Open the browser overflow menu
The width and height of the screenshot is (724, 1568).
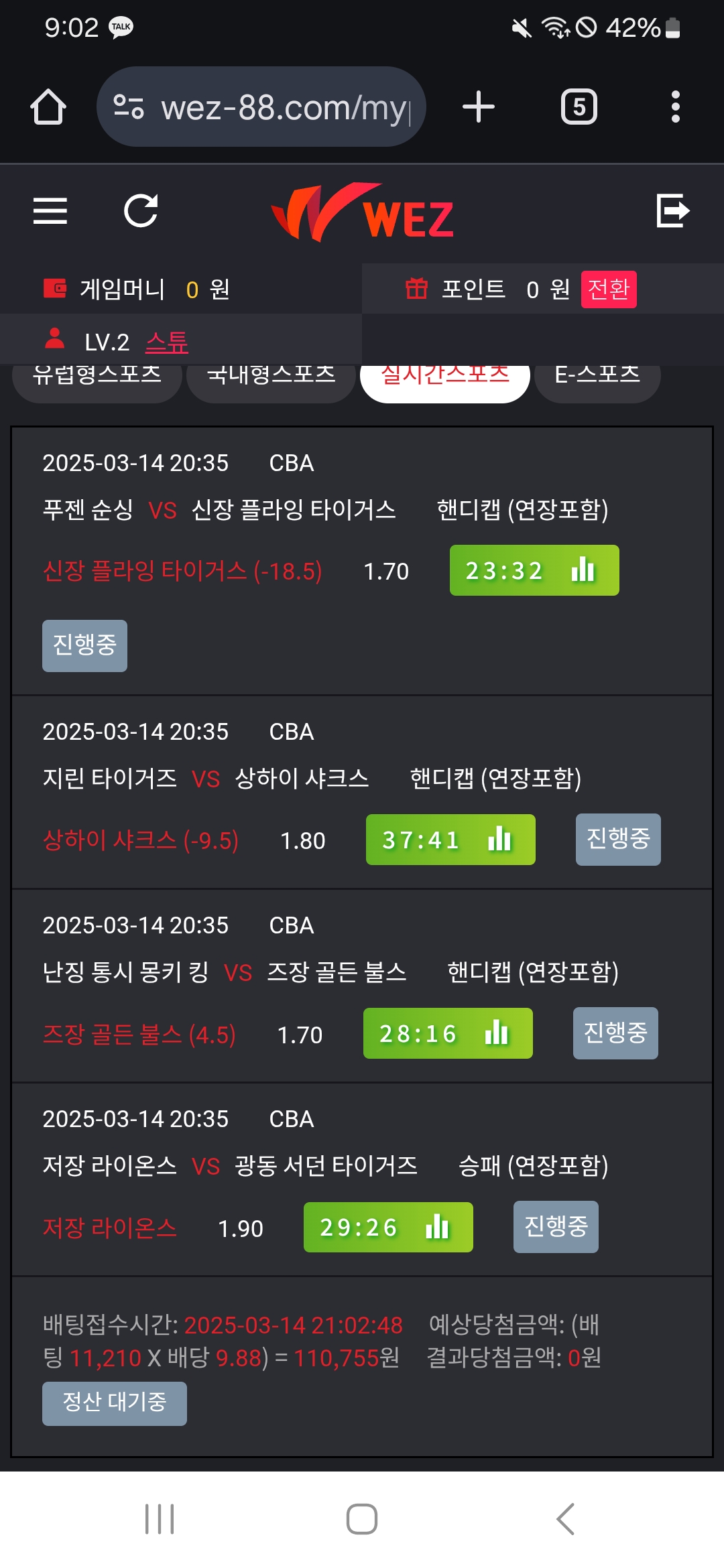pyautogui.click(x=675, y=107)
